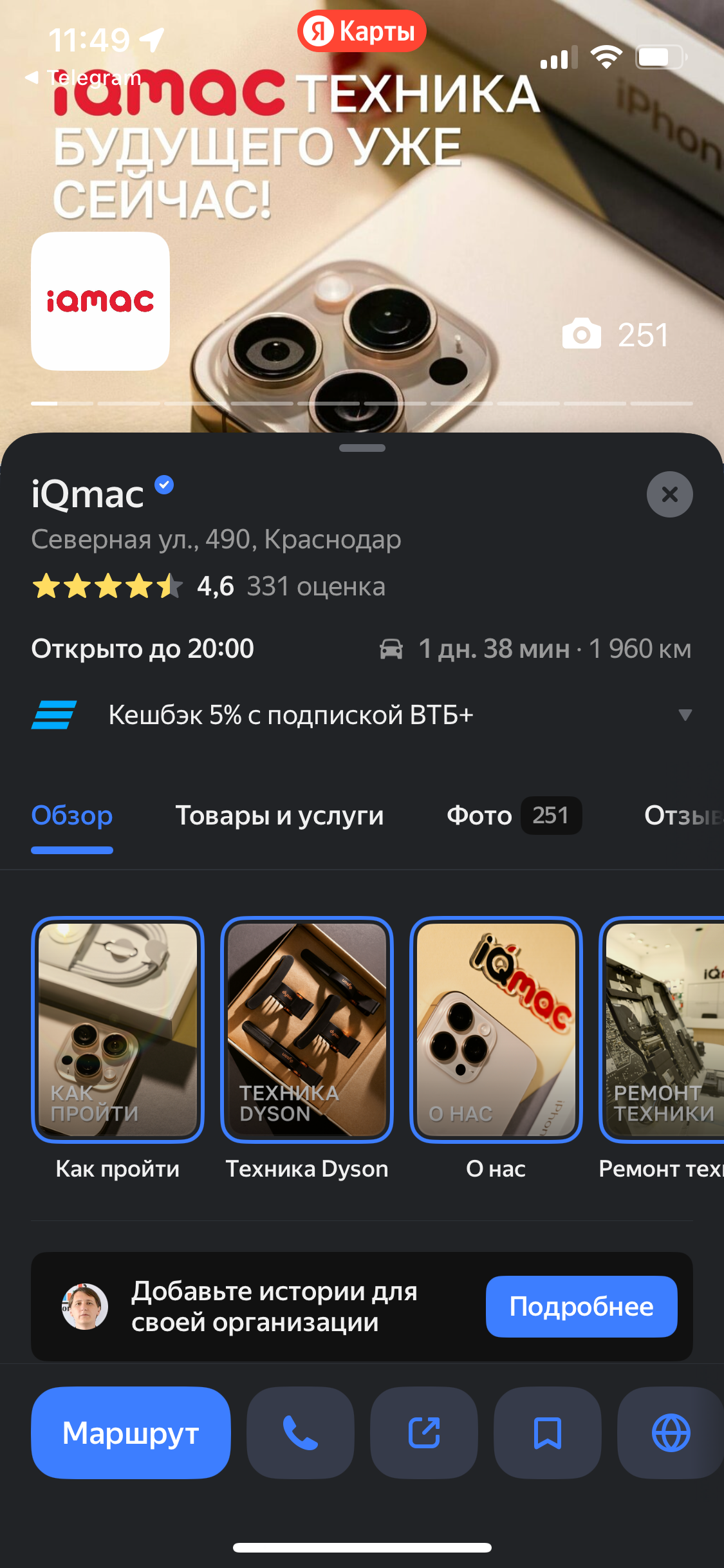
Task: View the Как пройти story
Action: pos(118,1030)
